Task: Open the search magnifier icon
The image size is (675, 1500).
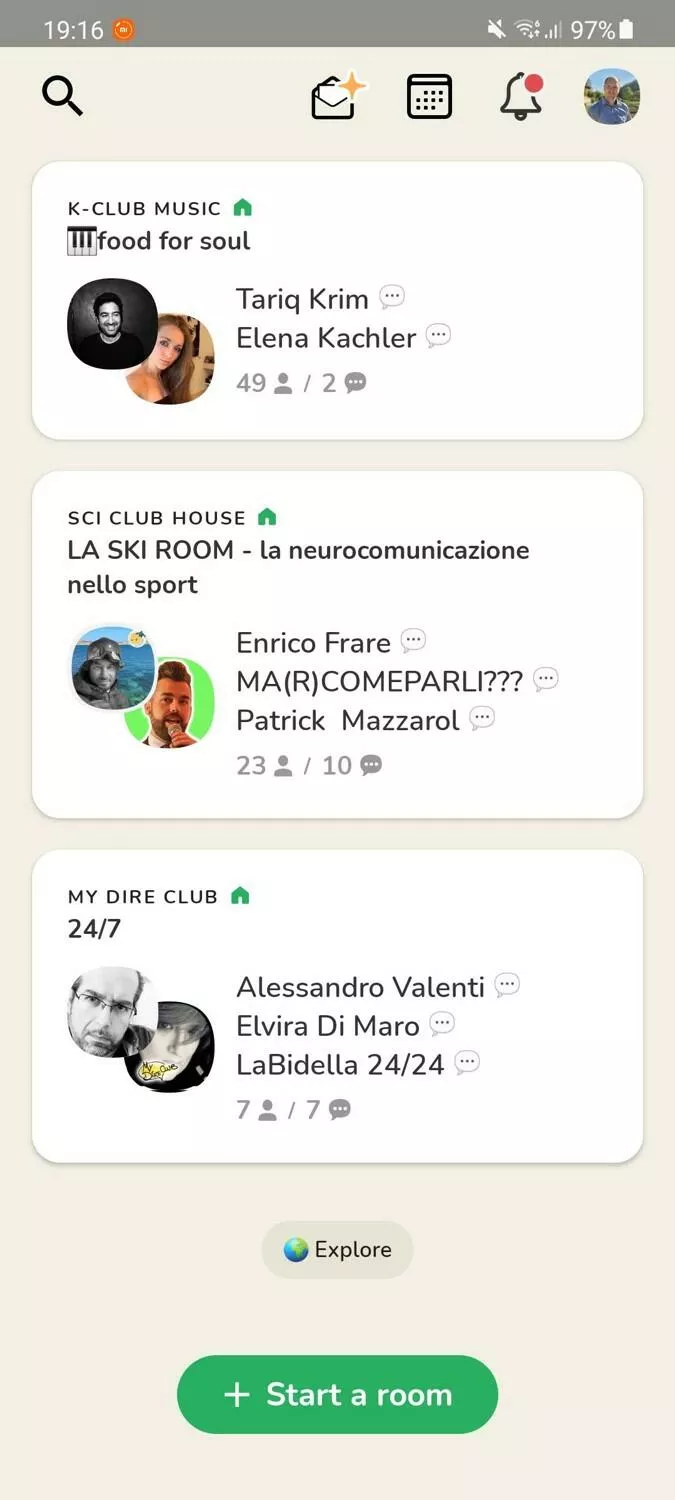Action: click(62, 97)
